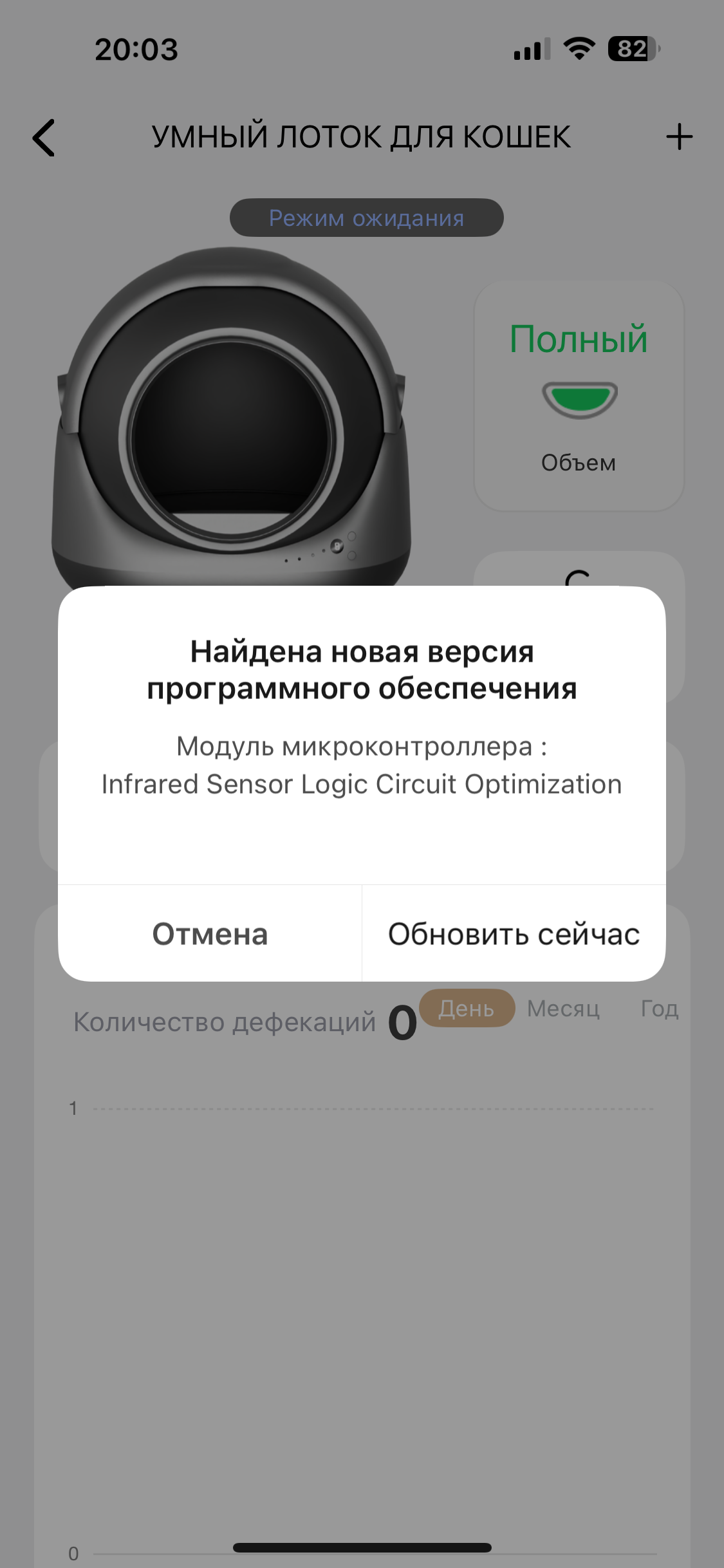Screen dimensions: 724x1568
Task: Tap Отмена to dismiss the update dialog
Action: [210, 934]
